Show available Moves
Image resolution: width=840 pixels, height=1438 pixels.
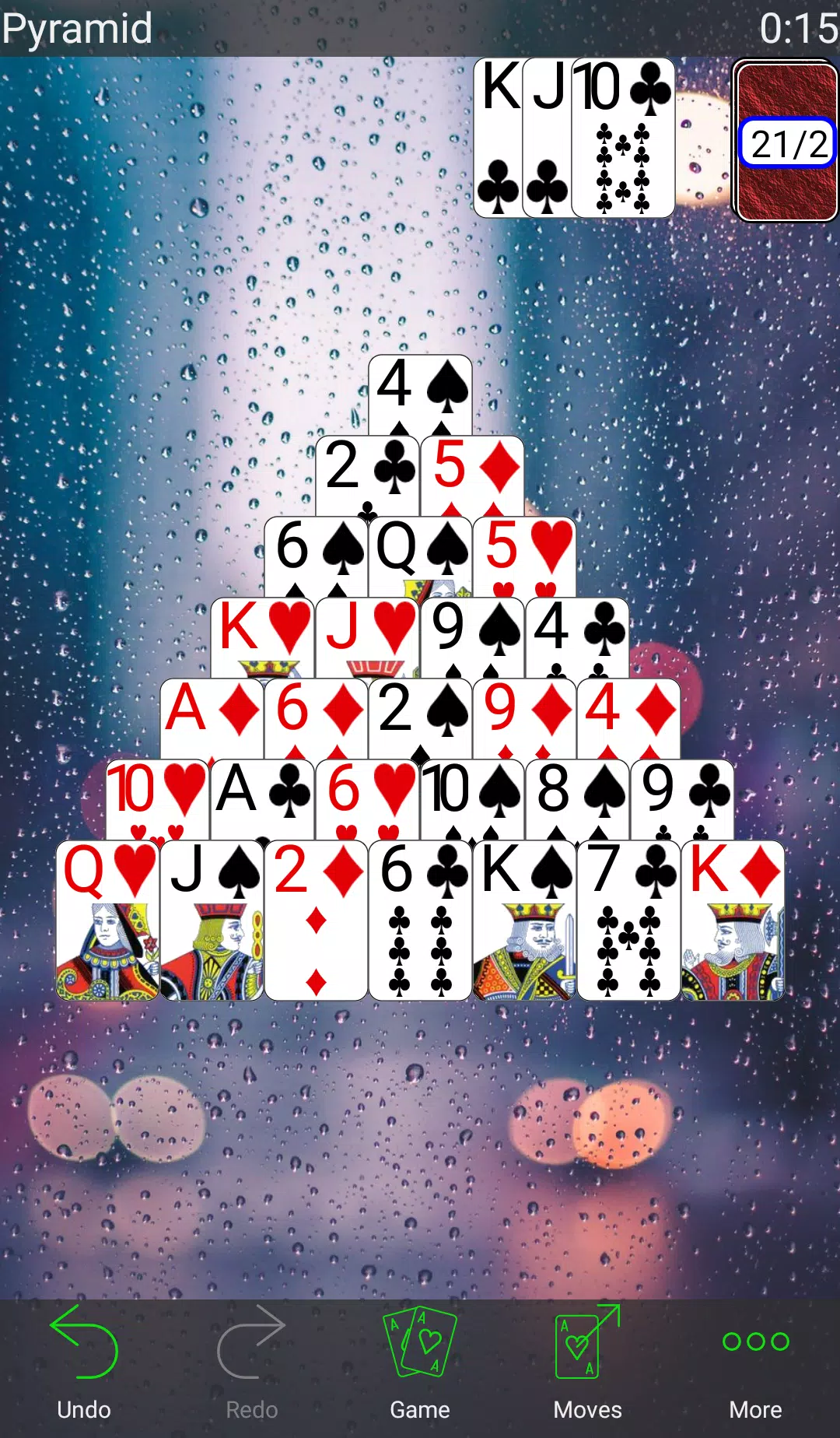click(588, 1362)
